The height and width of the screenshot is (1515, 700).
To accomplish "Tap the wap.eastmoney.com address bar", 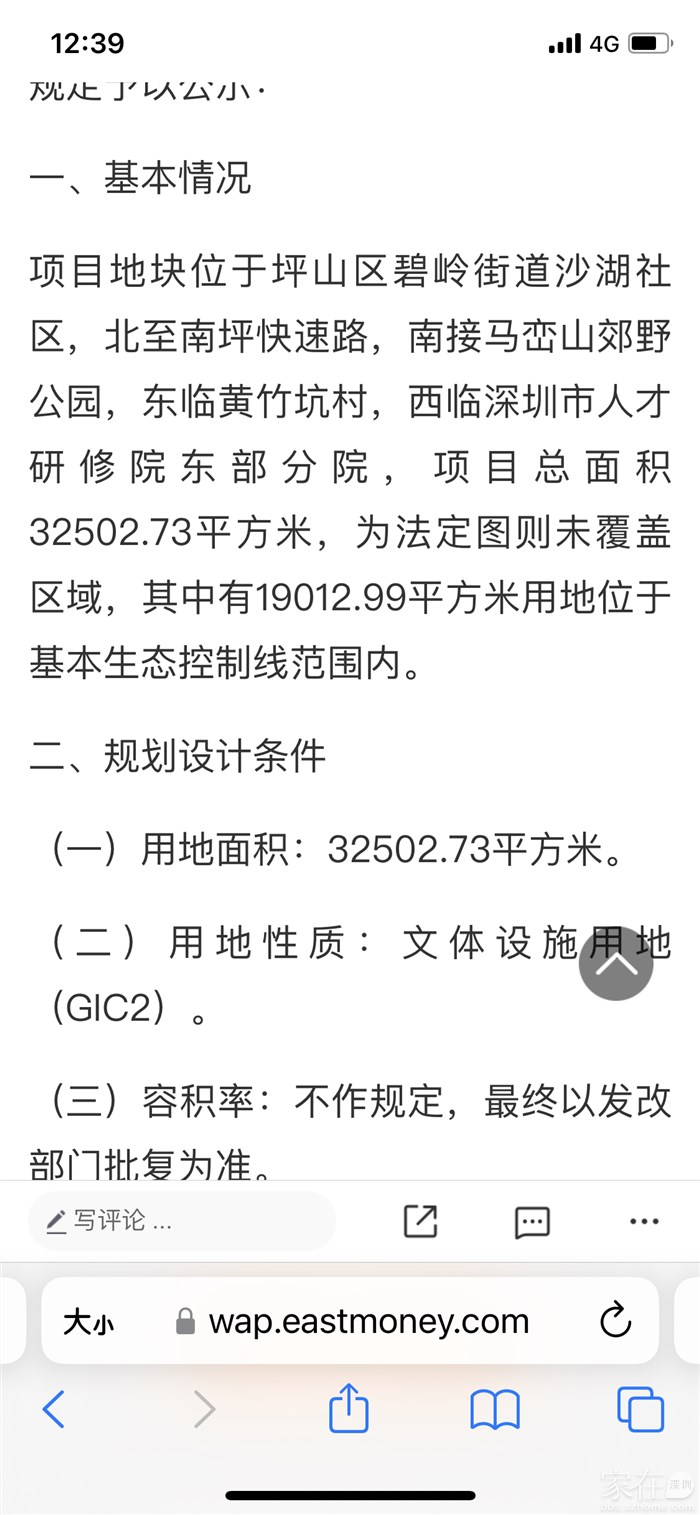I will pyautogui.click(x=368, y=1322).
